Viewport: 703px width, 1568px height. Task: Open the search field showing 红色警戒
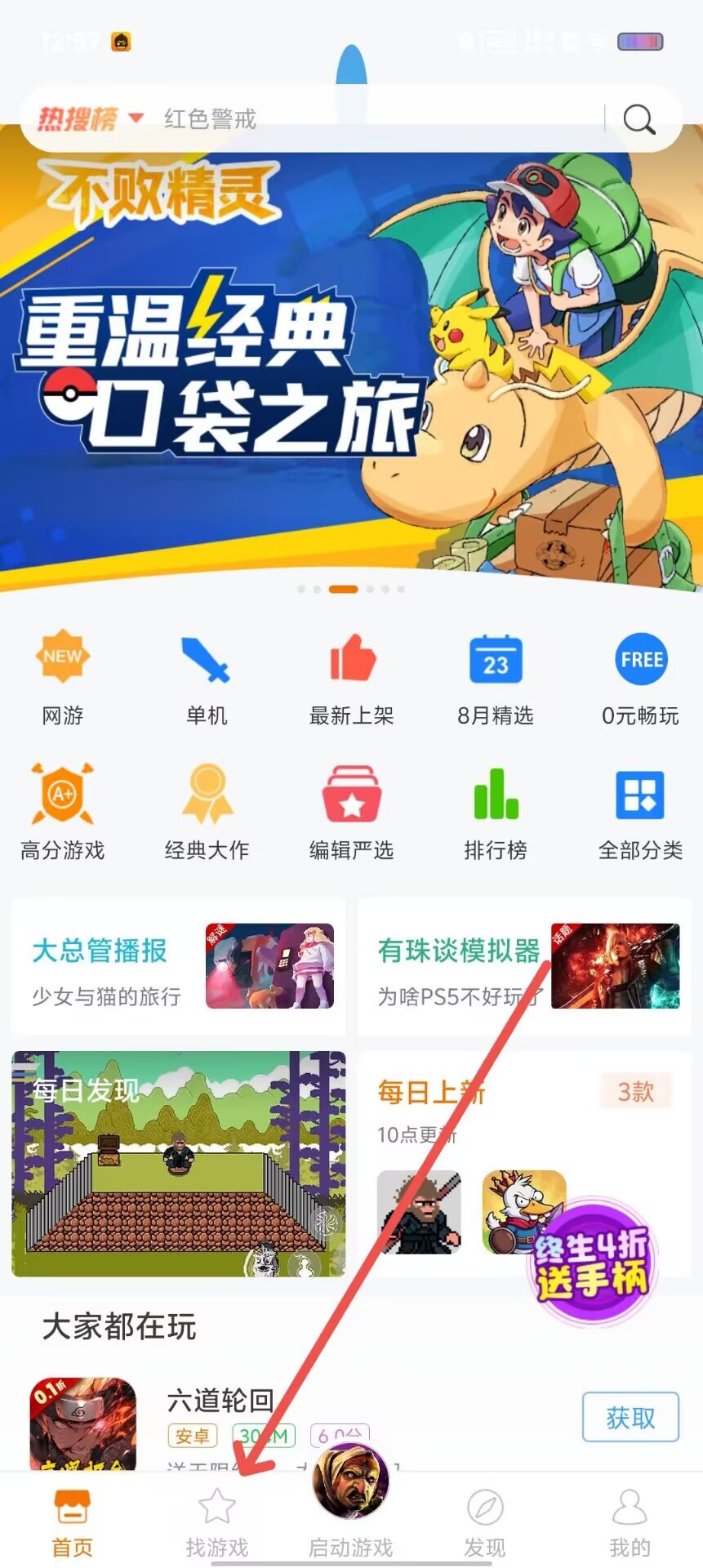pyautogui.click(x=367, y=119)
